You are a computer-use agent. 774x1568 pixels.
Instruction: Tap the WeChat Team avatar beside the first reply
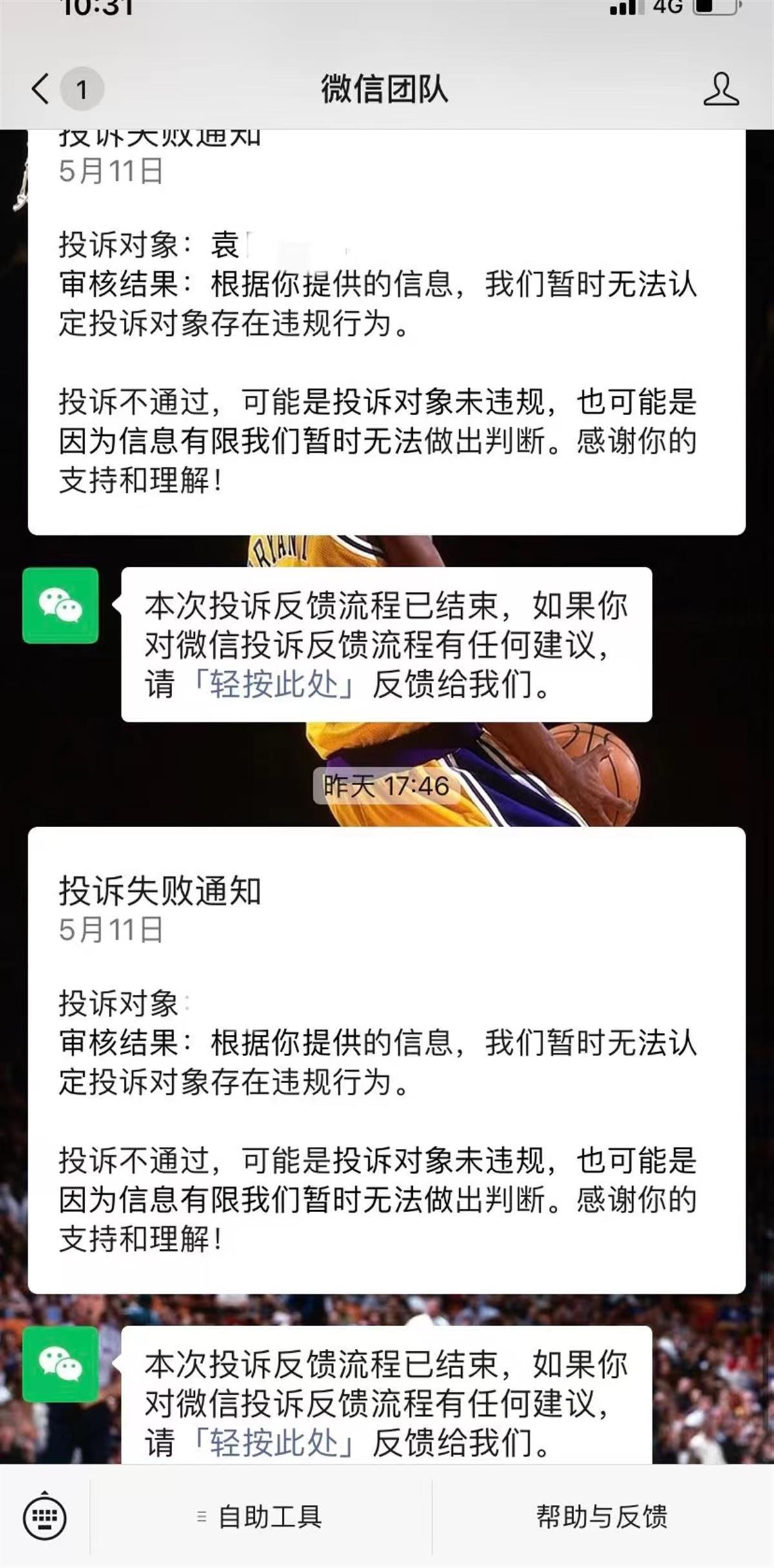(x=61, y=605)
